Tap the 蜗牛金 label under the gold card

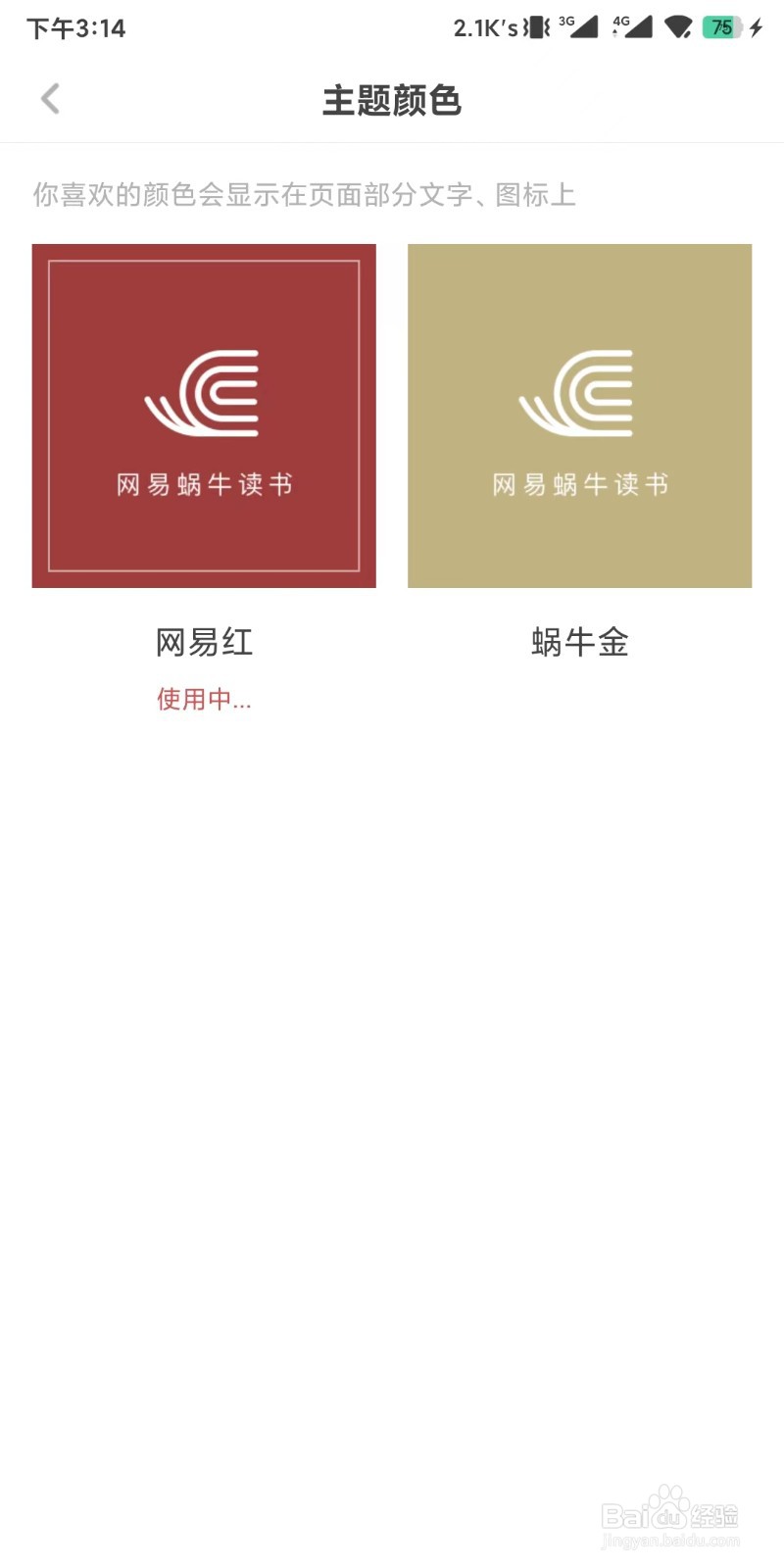coord(578,642)
